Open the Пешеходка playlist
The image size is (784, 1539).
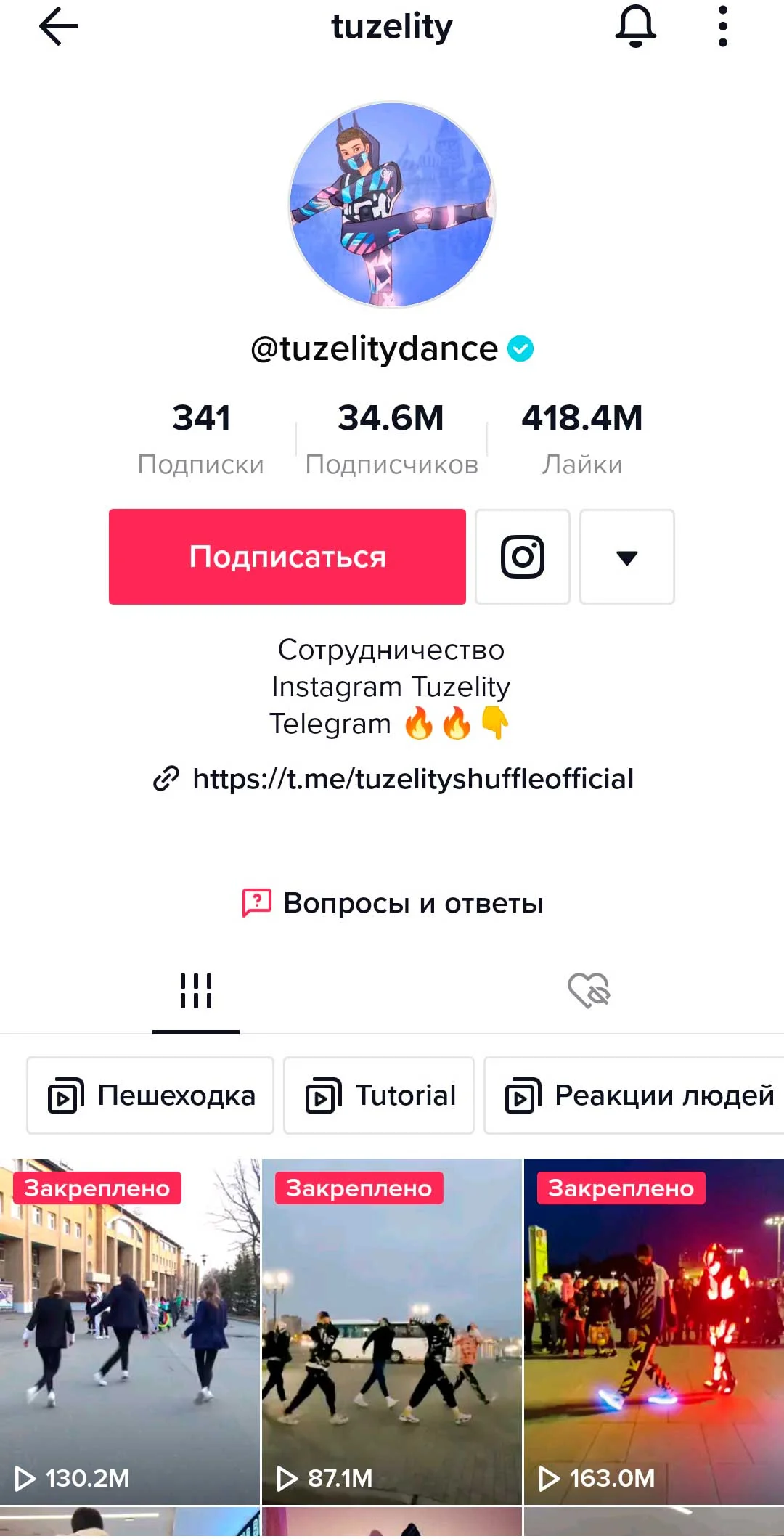coord(151,1095)
